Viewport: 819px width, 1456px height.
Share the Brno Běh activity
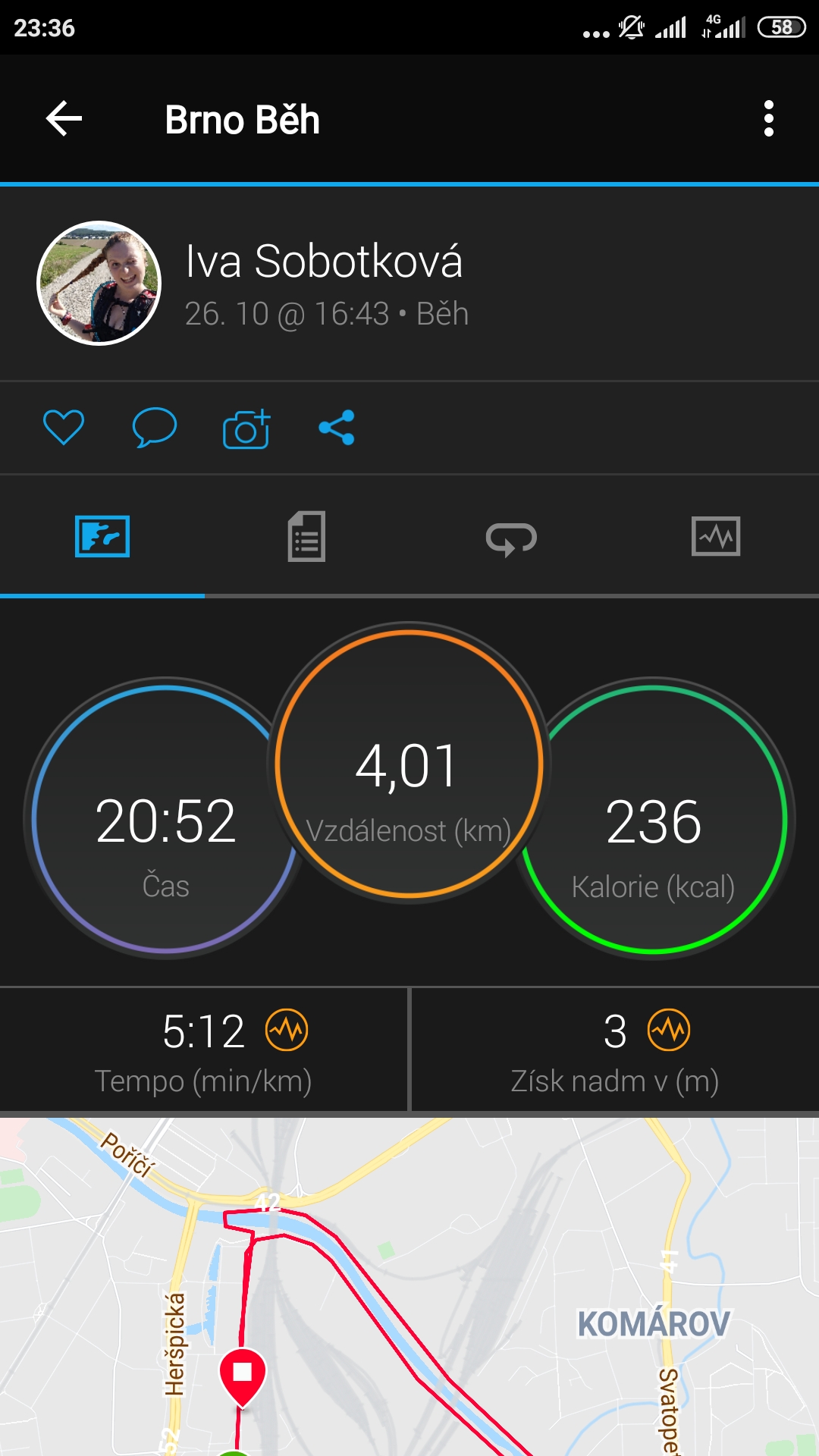click(x=337, y=427)
